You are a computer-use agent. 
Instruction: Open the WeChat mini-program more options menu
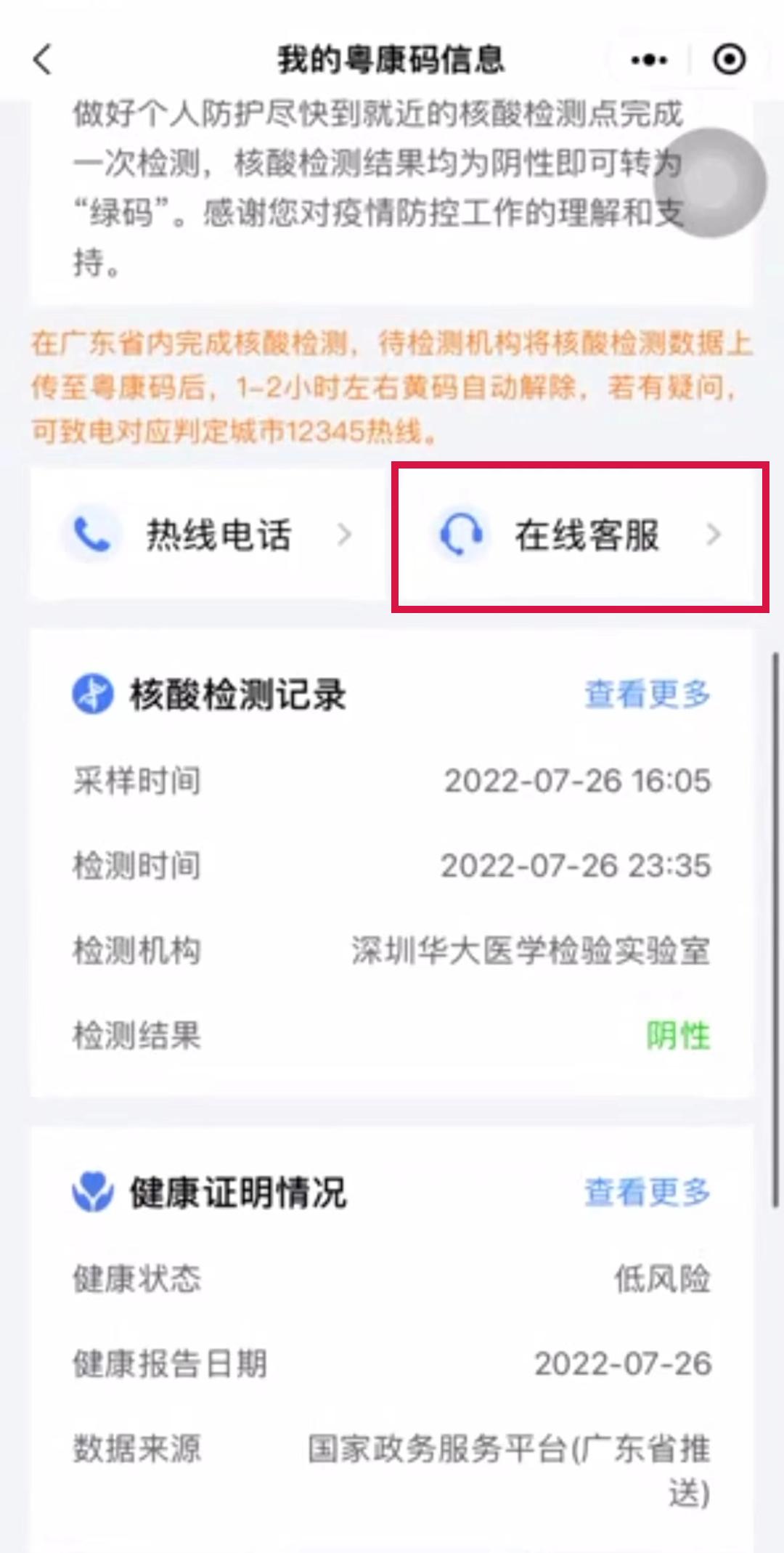point(648,60)
